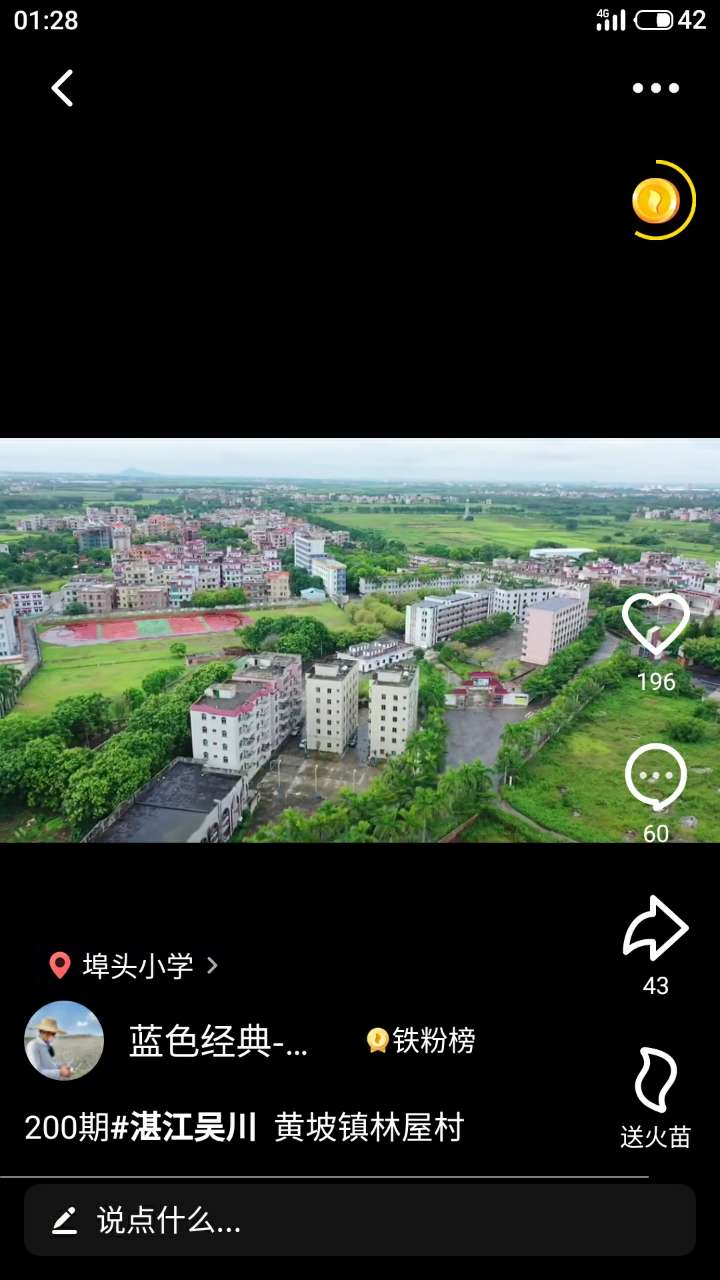
Task: Open the 铁粉榜 fan ranking
Action: (x=421, y=1041)
